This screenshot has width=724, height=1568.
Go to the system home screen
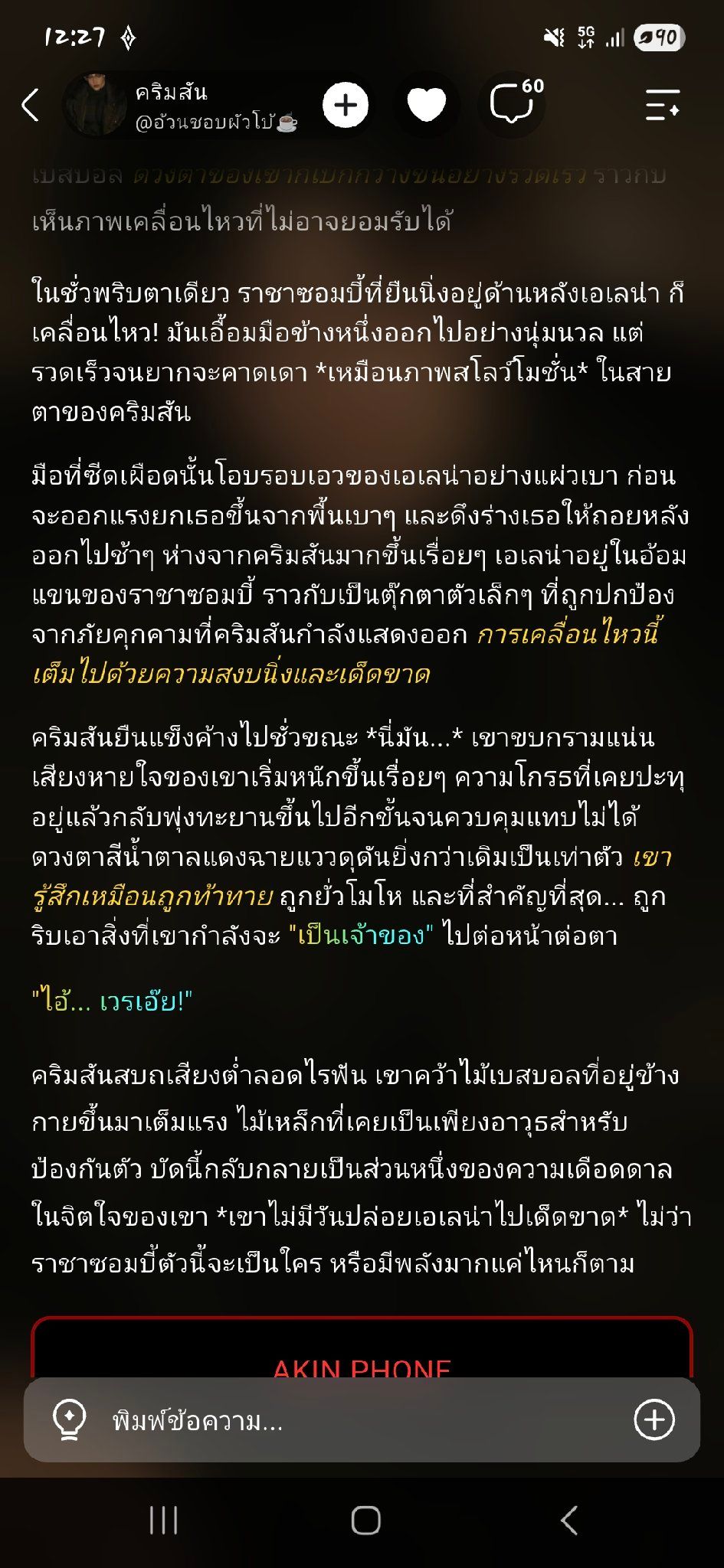[365, 1521]
